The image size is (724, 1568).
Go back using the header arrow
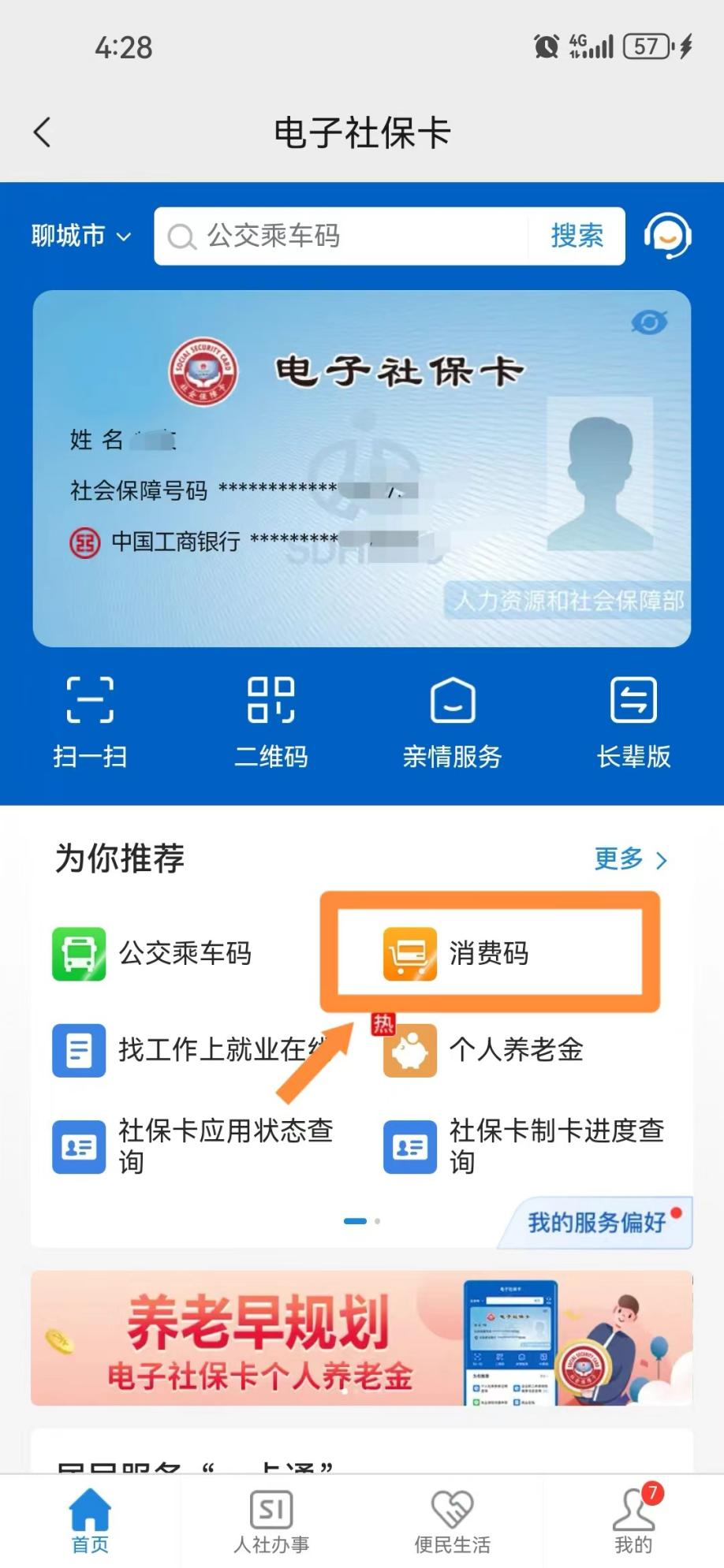coord(43,132)
